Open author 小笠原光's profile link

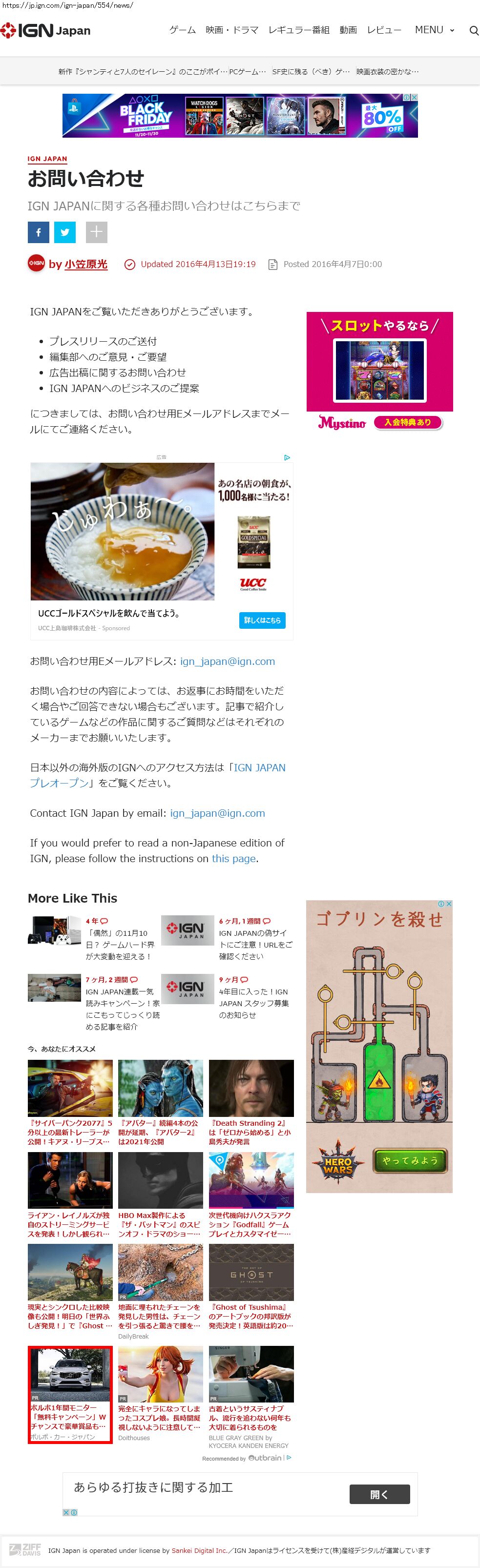tap(86, 264)
